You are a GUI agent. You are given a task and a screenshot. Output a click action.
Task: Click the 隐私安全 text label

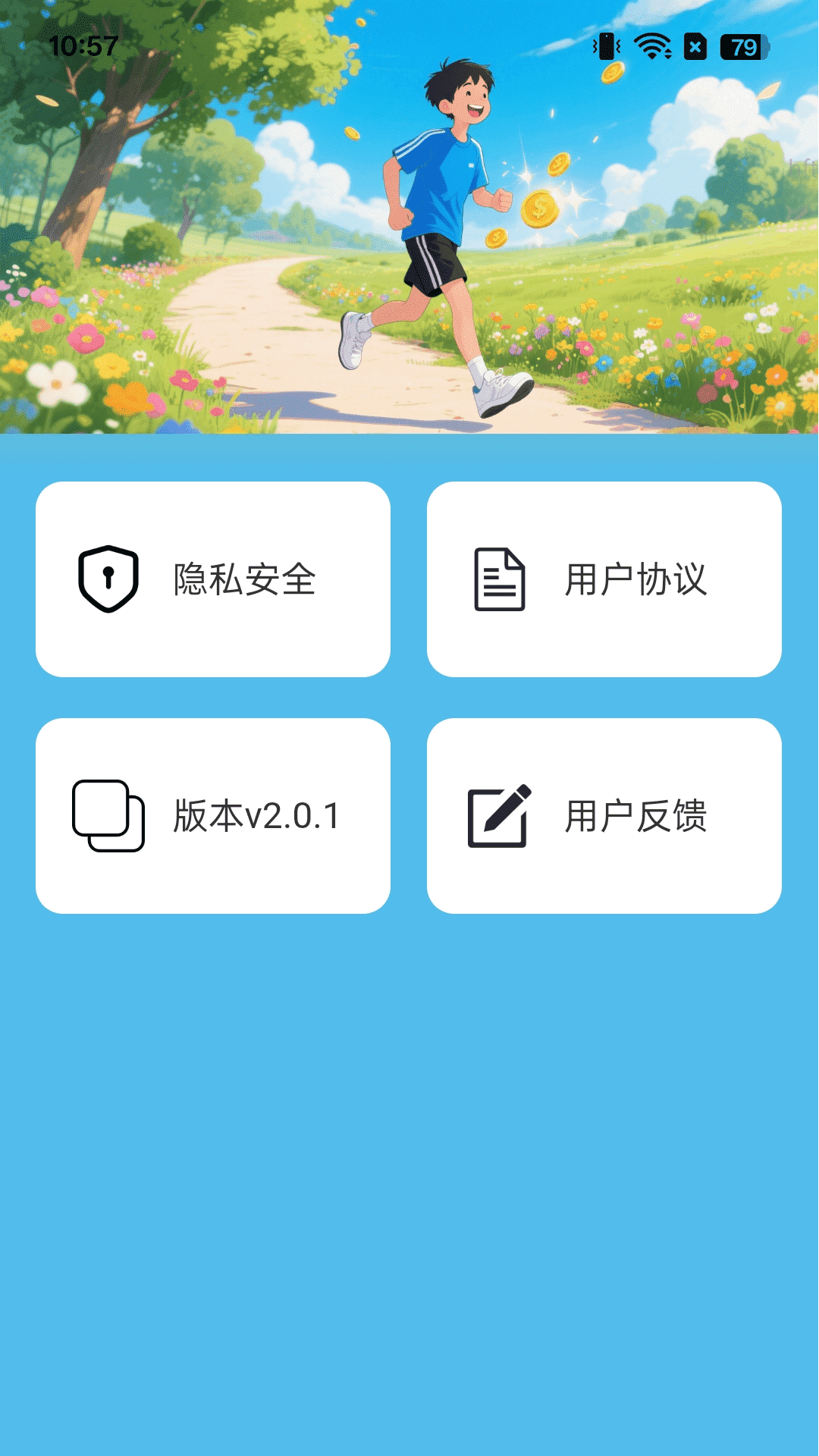pyautogui.click(x=245, y=580)
